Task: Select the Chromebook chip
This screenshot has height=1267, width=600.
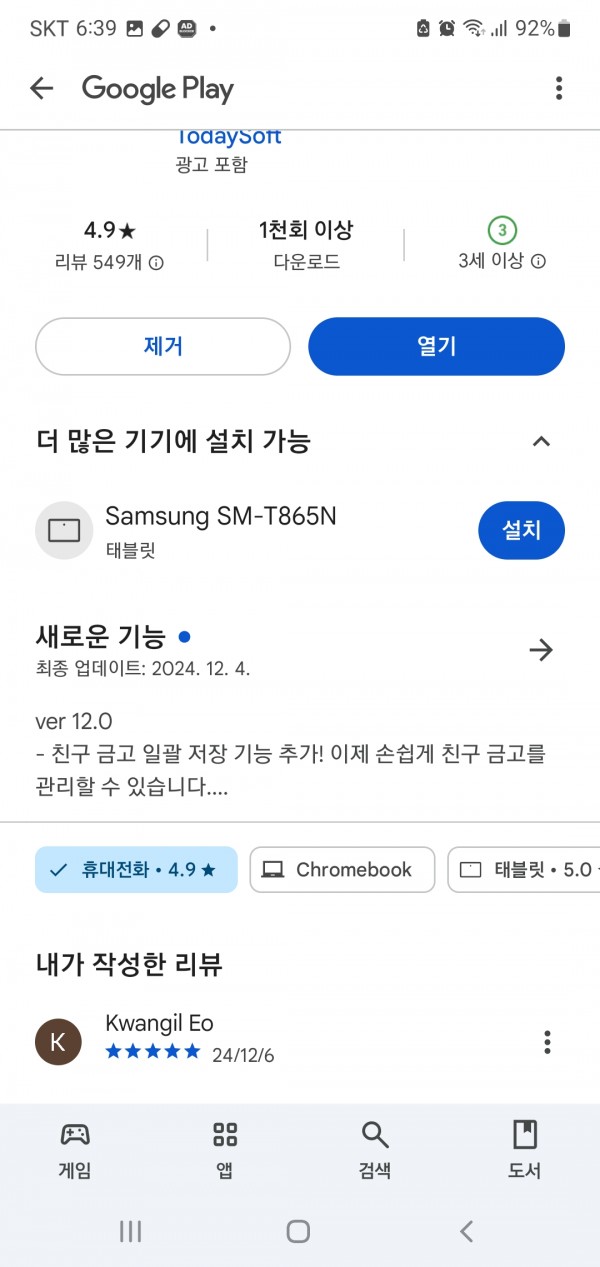Action: click(342, 869)
